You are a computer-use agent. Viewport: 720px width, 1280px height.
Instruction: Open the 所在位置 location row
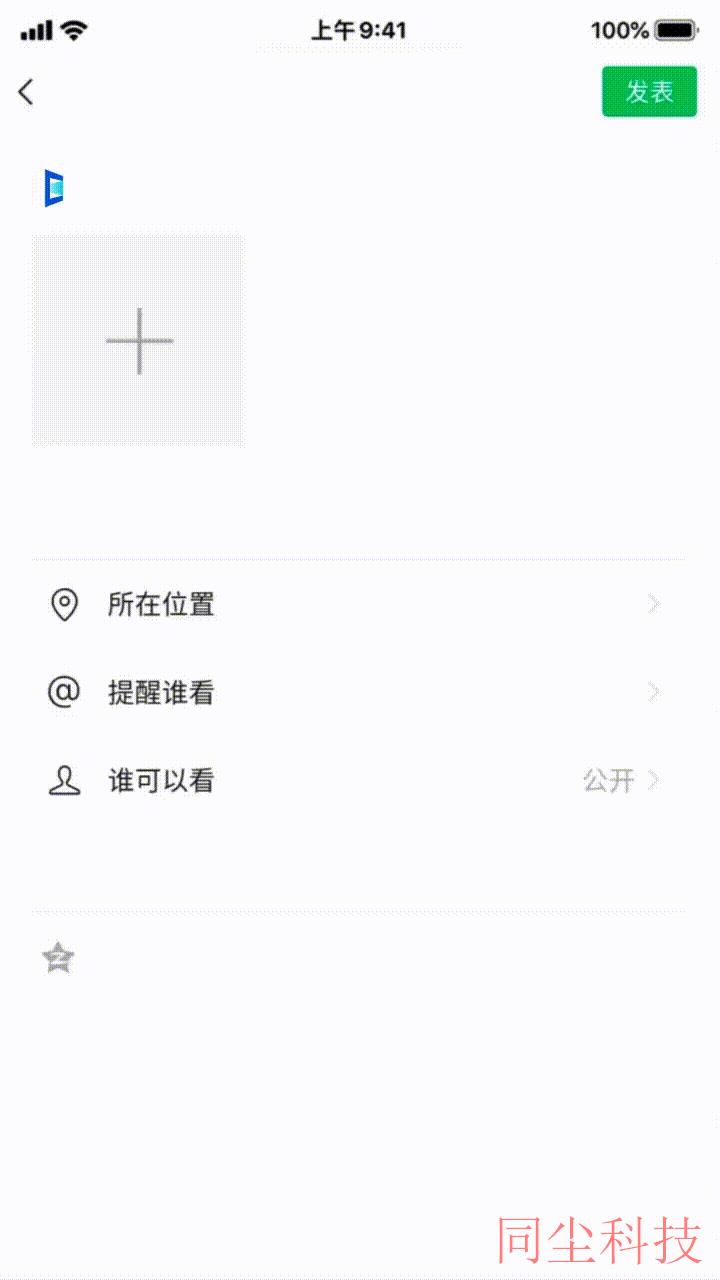[x=359, y=604]
